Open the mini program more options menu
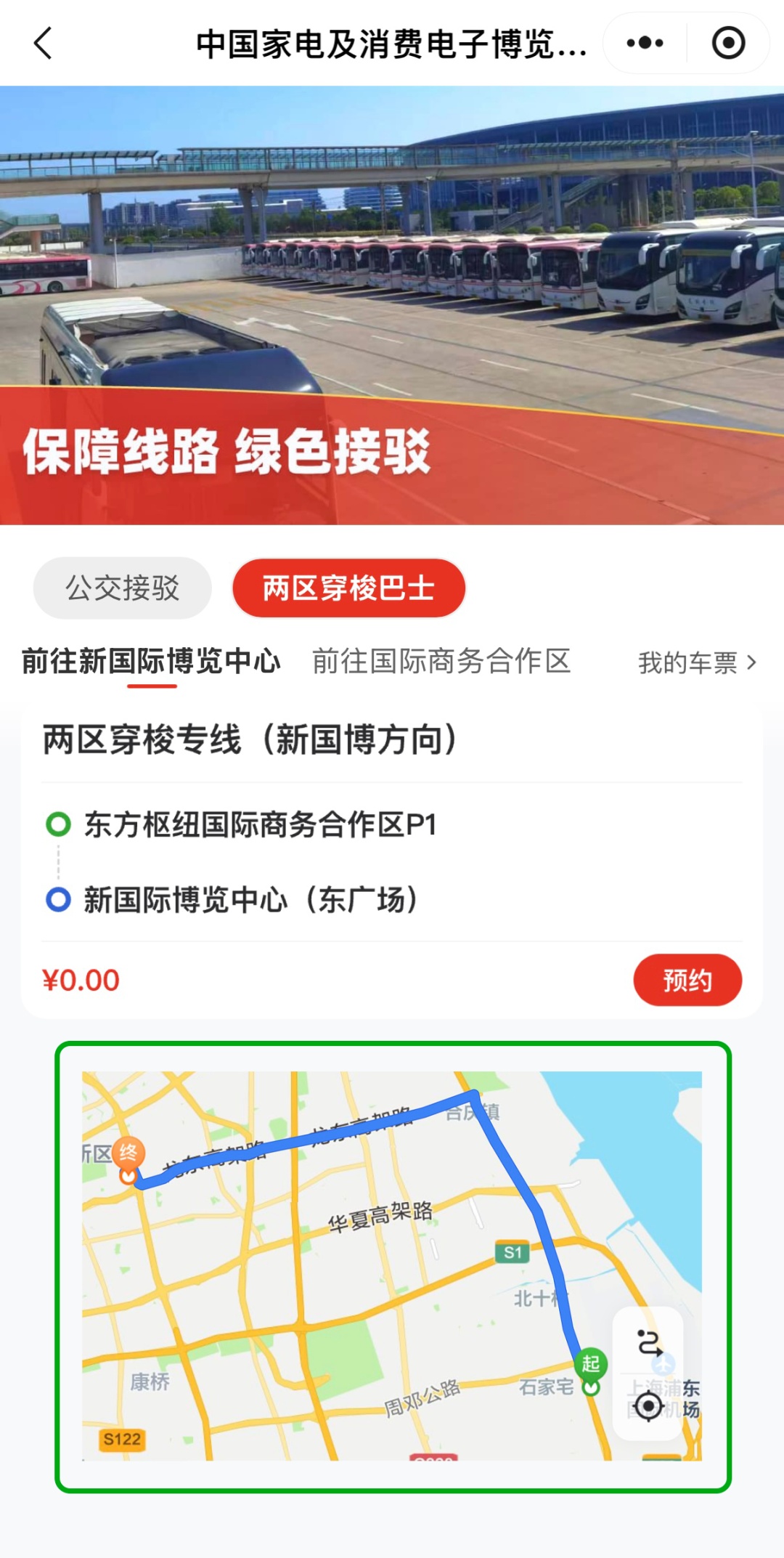The image size is (784, 1558). [x=645, y=44]
